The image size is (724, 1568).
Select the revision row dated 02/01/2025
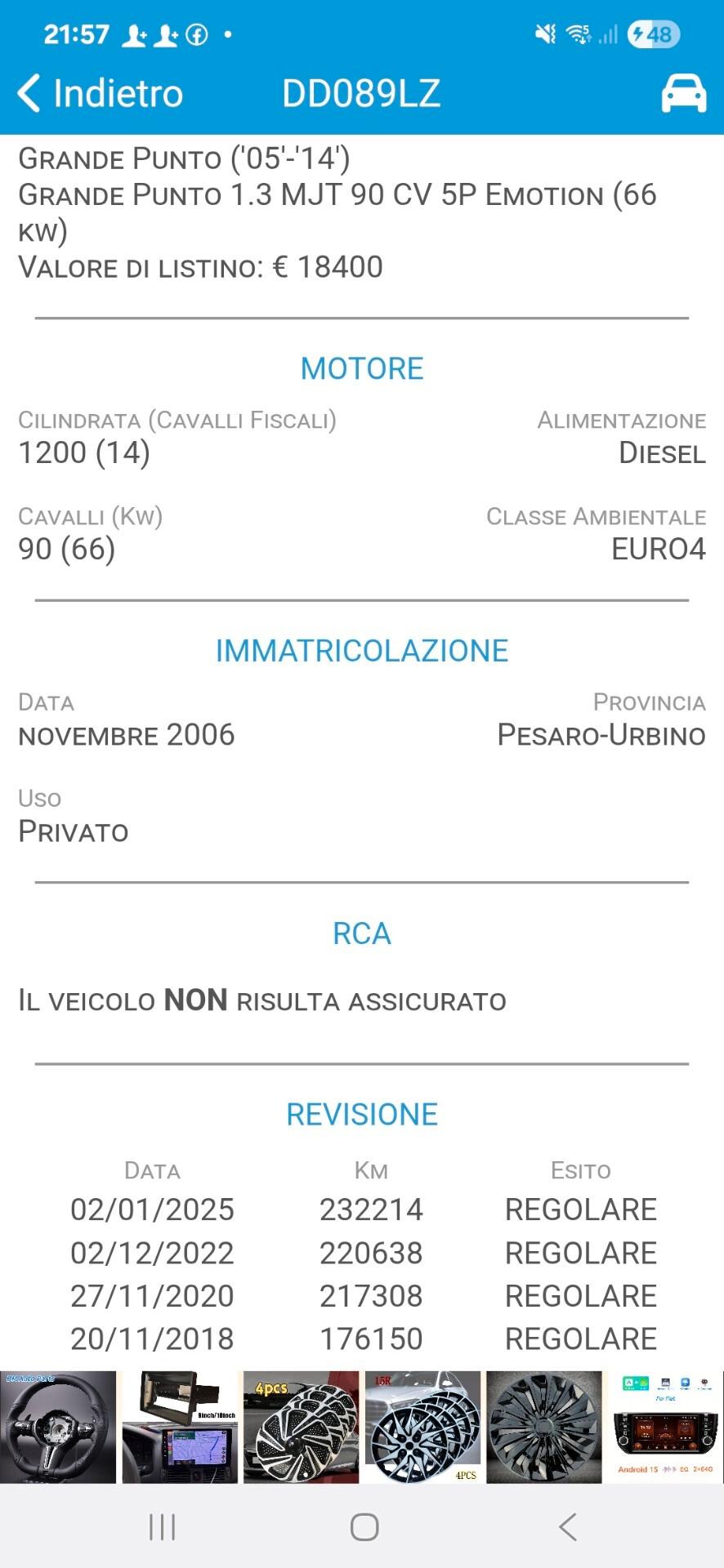point(362,1209)
